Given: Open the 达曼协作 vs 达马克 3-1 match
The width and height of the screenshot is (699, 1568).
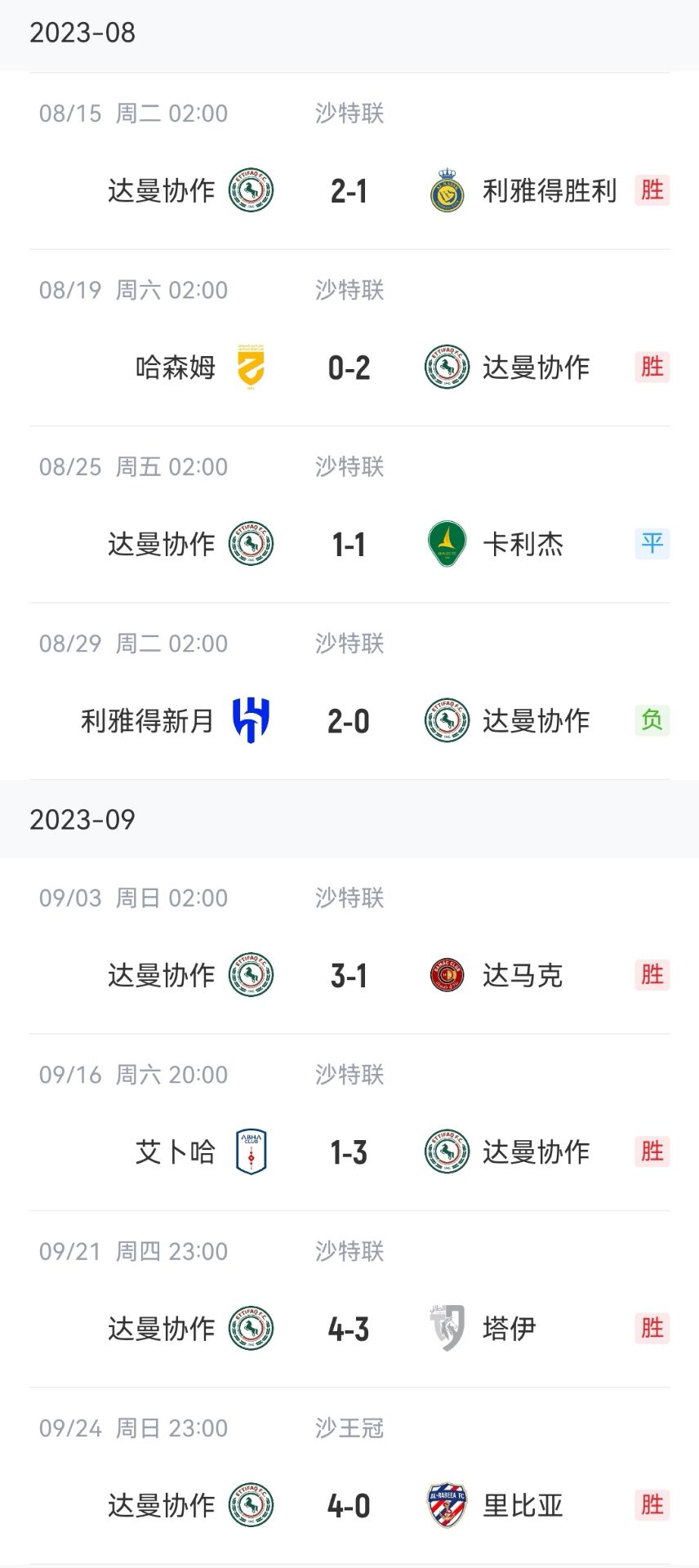Looking at the screenshot, I should (349, 976).
